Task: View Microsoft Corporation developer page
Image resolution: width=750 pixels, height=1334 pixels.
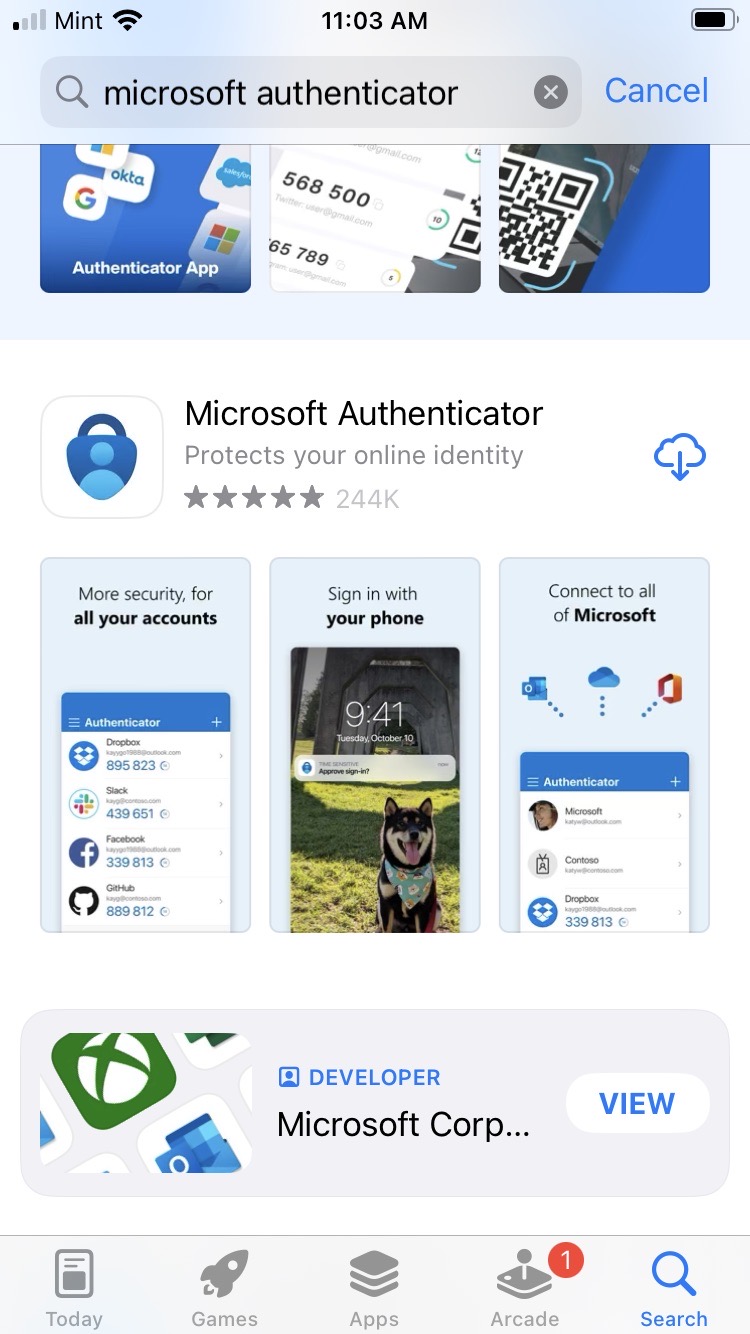Action: pyautogui.click(x=637, y=1103)
